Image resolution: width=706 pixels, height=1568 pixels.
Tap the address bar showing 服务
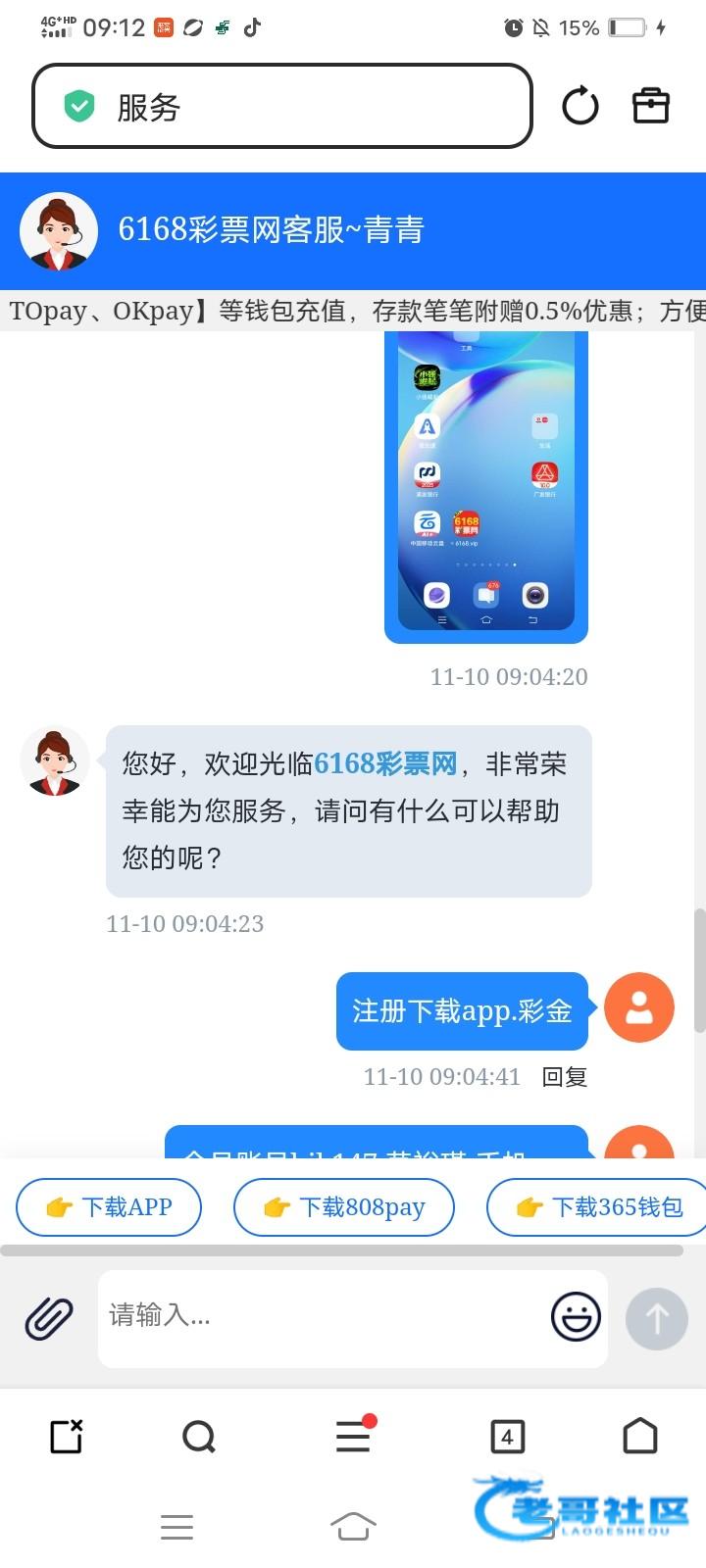[x=282, y=106]
